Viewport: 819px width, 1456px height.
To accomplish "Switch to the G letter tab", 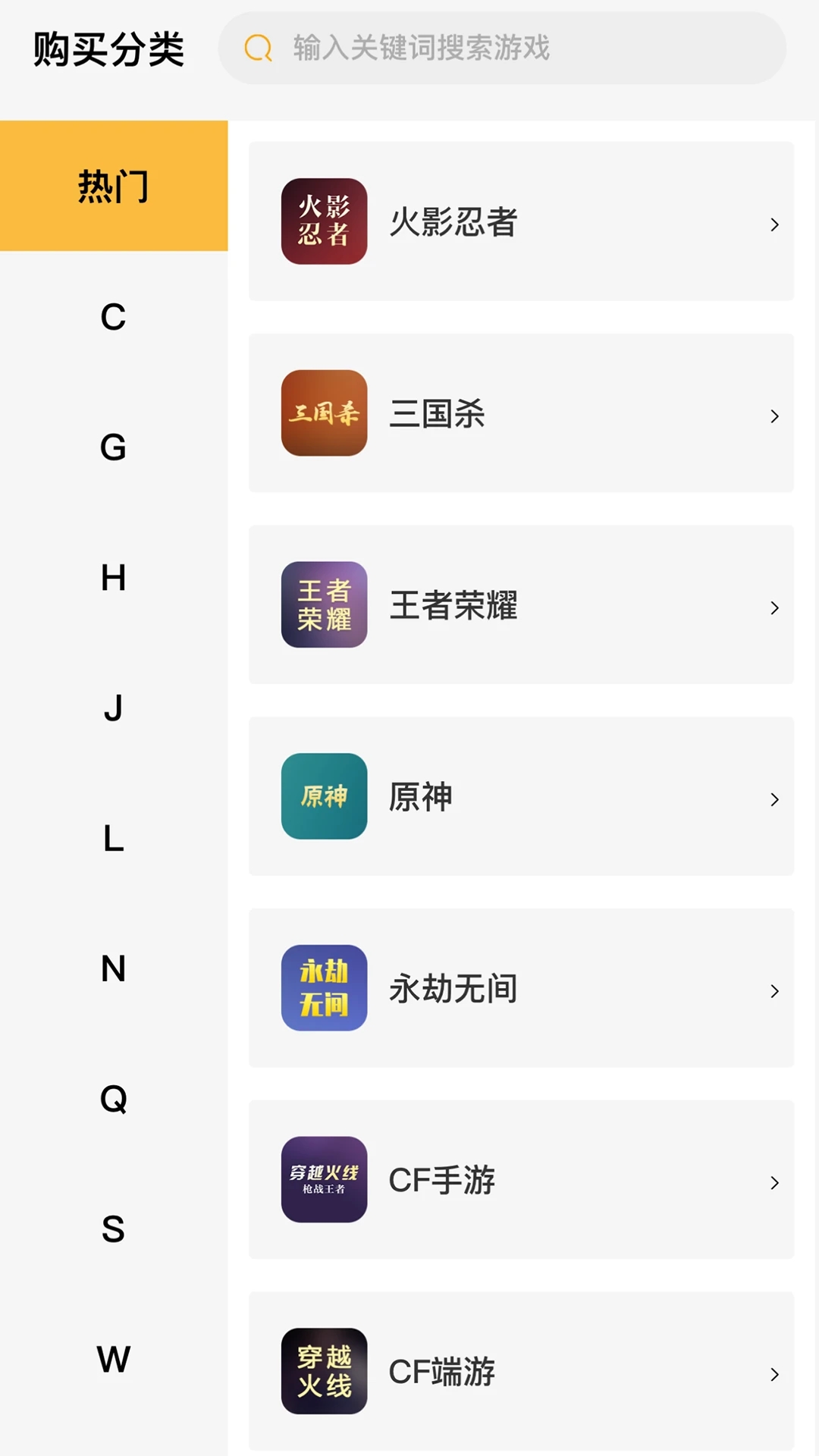I will click(114, 447).
